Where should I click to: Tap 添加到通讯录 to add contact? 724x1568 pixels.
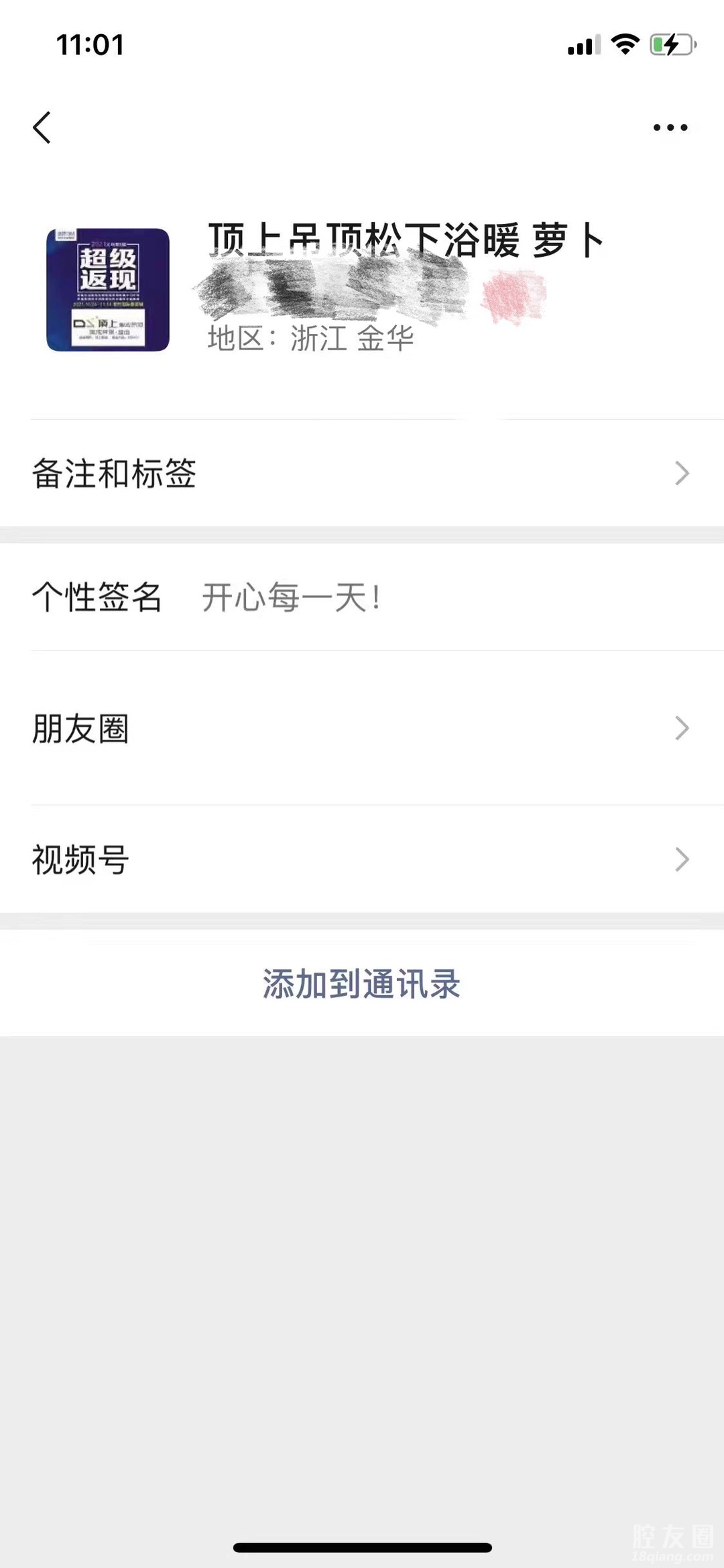362,984
